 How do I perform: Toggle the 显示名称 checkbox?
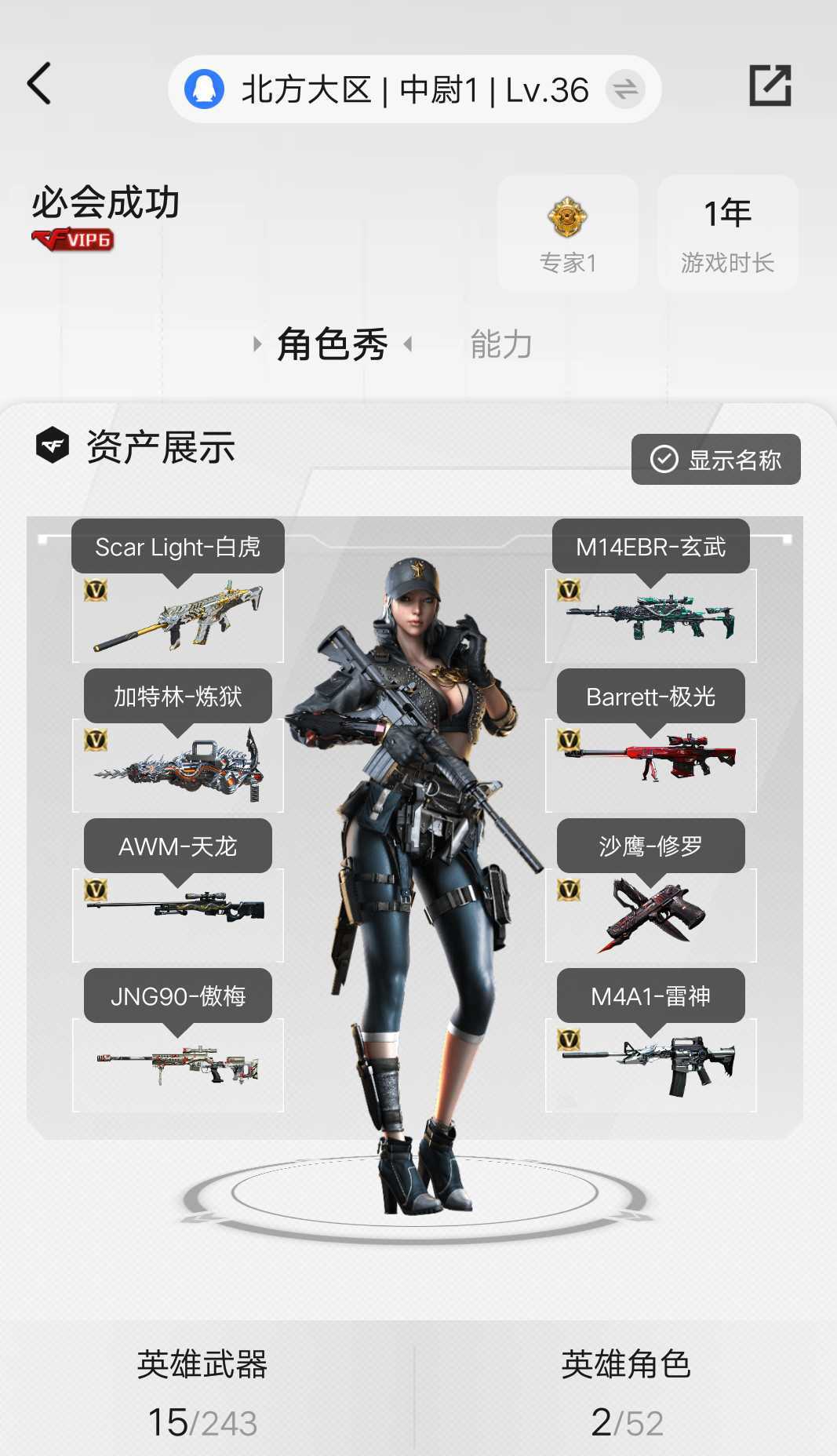click(x=715, y=460)
